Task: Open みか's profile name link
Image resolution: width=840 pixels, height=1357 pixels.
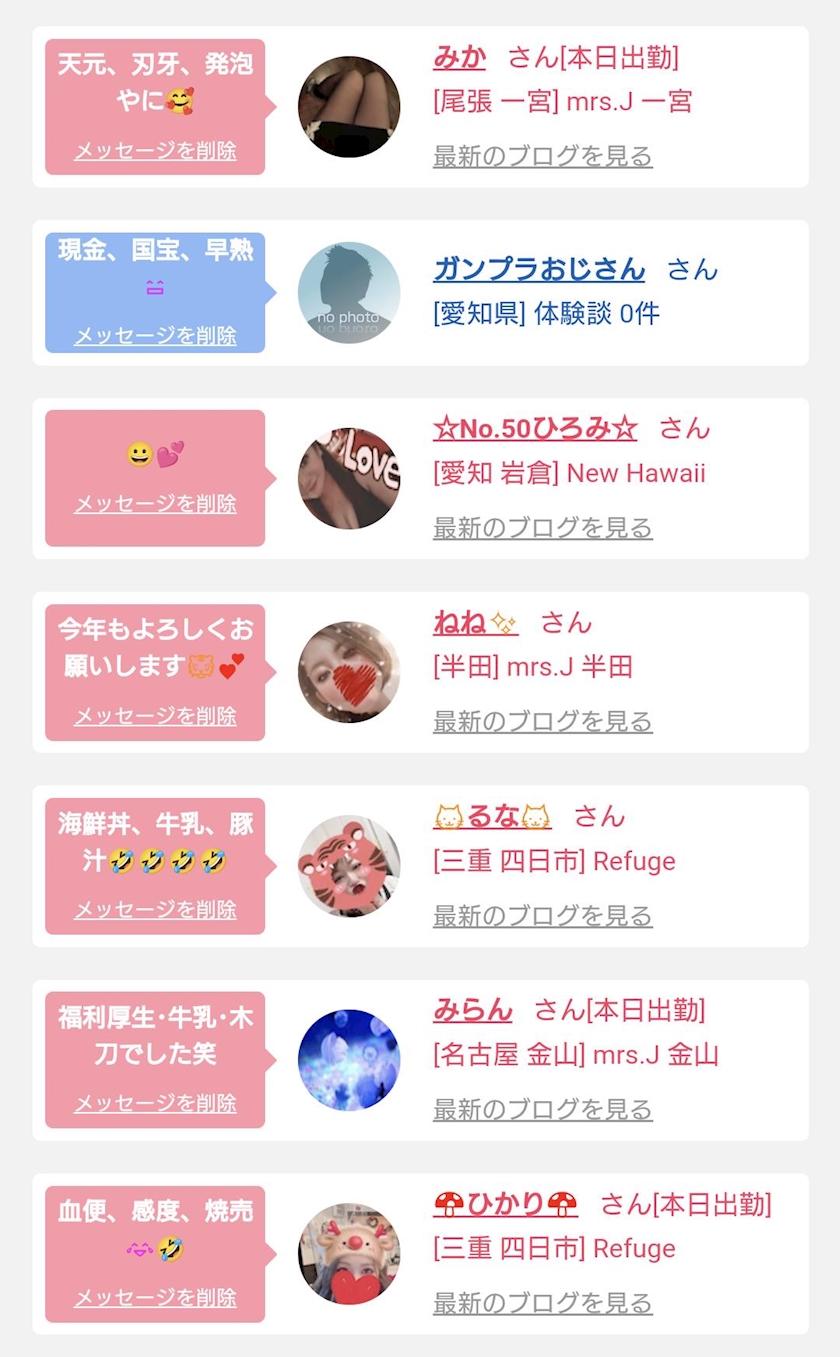Action: [x=459, y=57]
